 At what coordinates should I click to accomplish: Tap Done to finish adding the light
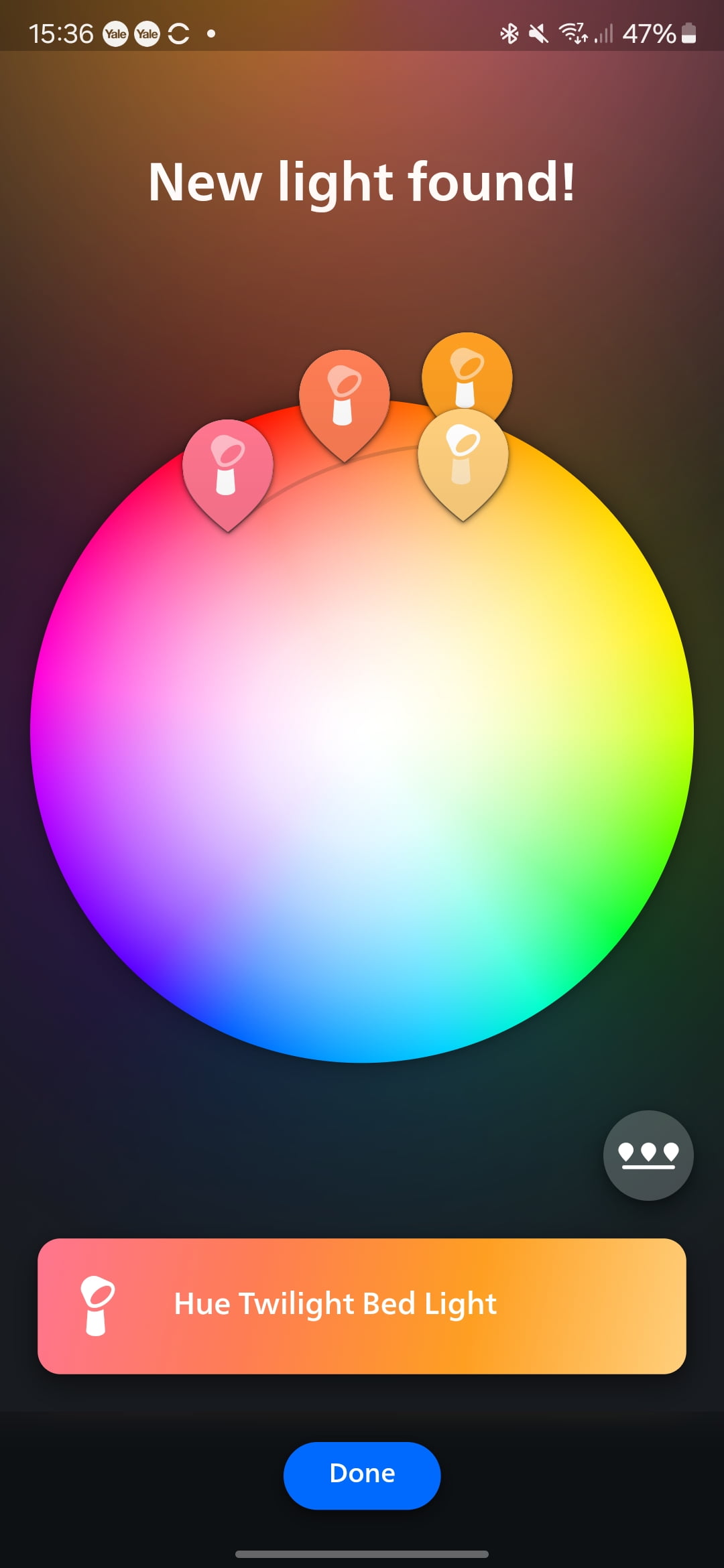click(x=361, y=1474)
